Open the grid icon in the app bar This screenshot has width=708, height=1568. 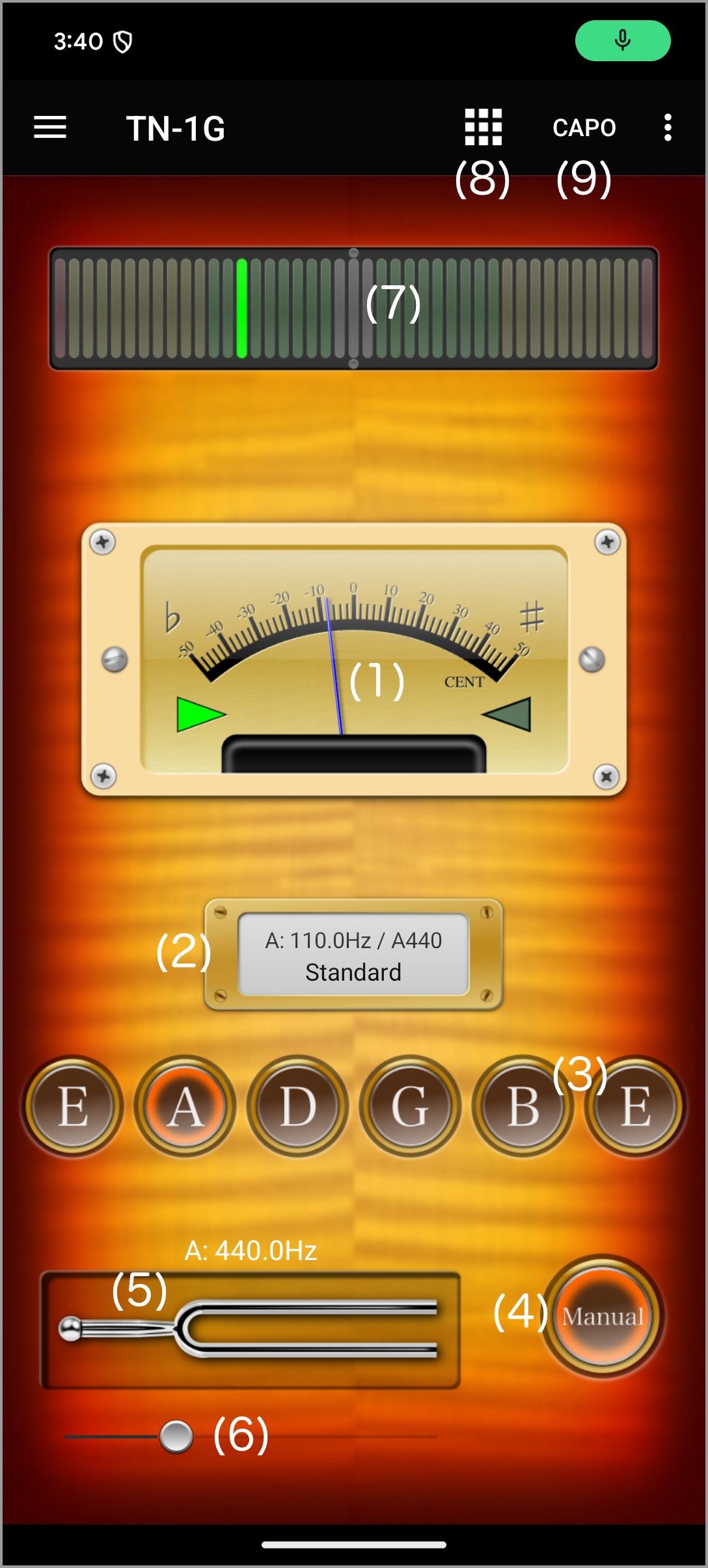(483, 127)
